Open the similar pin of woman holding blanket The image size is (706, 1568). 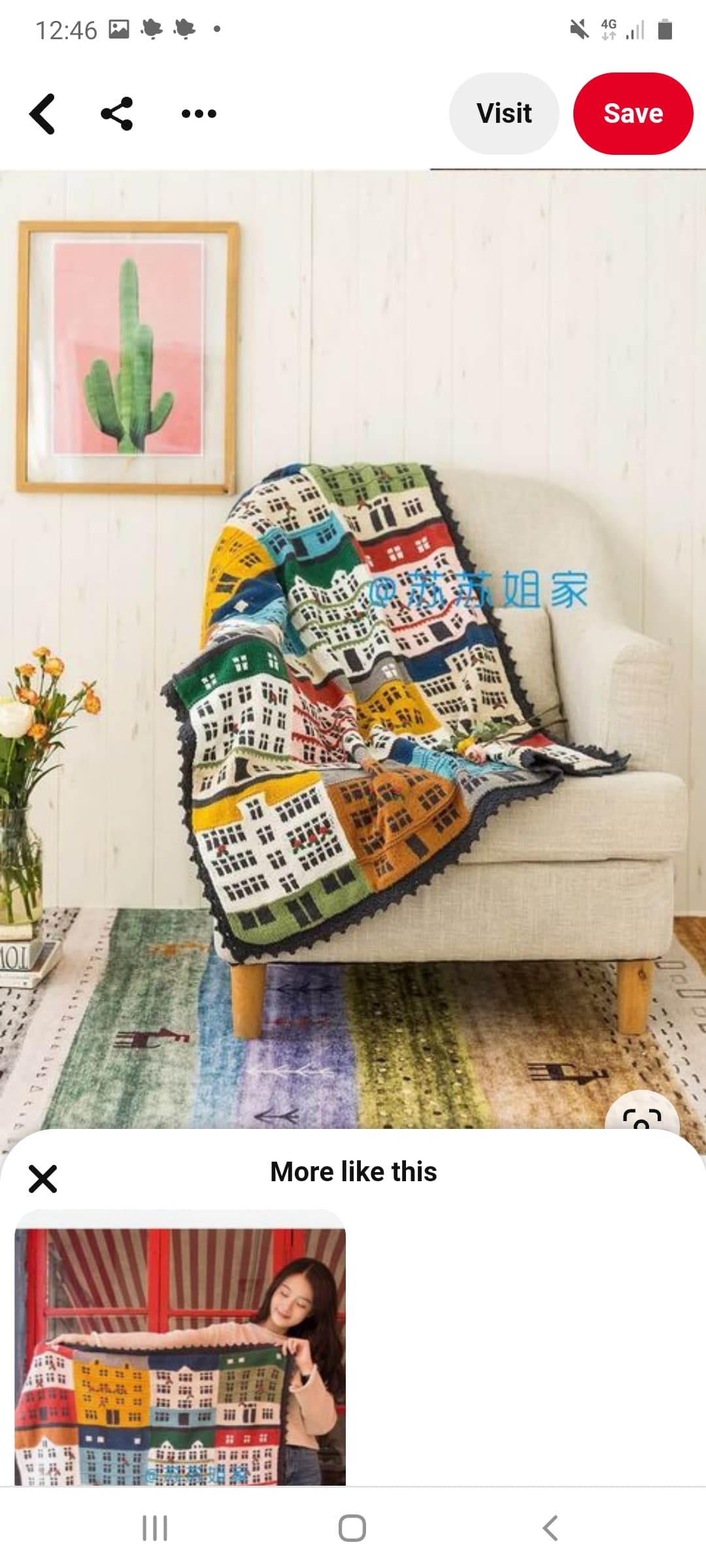pos(180,1347)
